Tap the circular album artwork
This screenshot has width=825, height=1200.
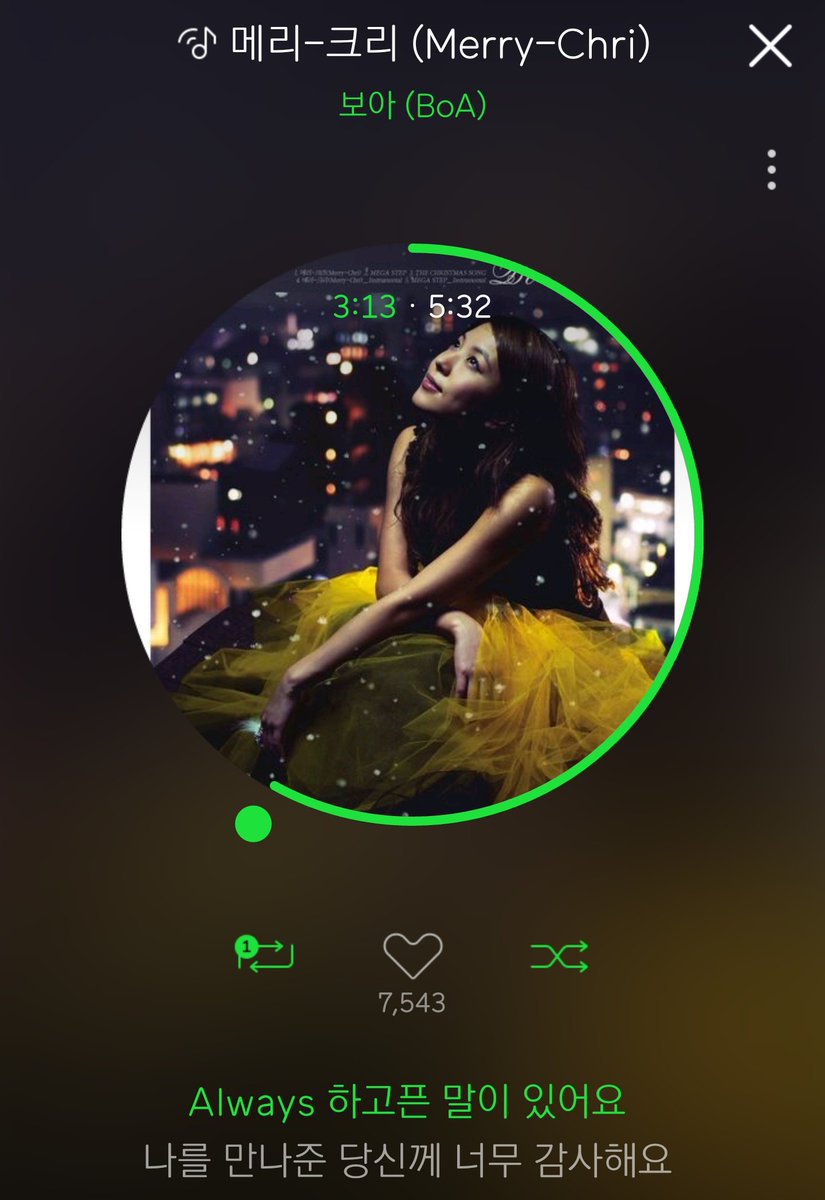click(x=412, y=530)
